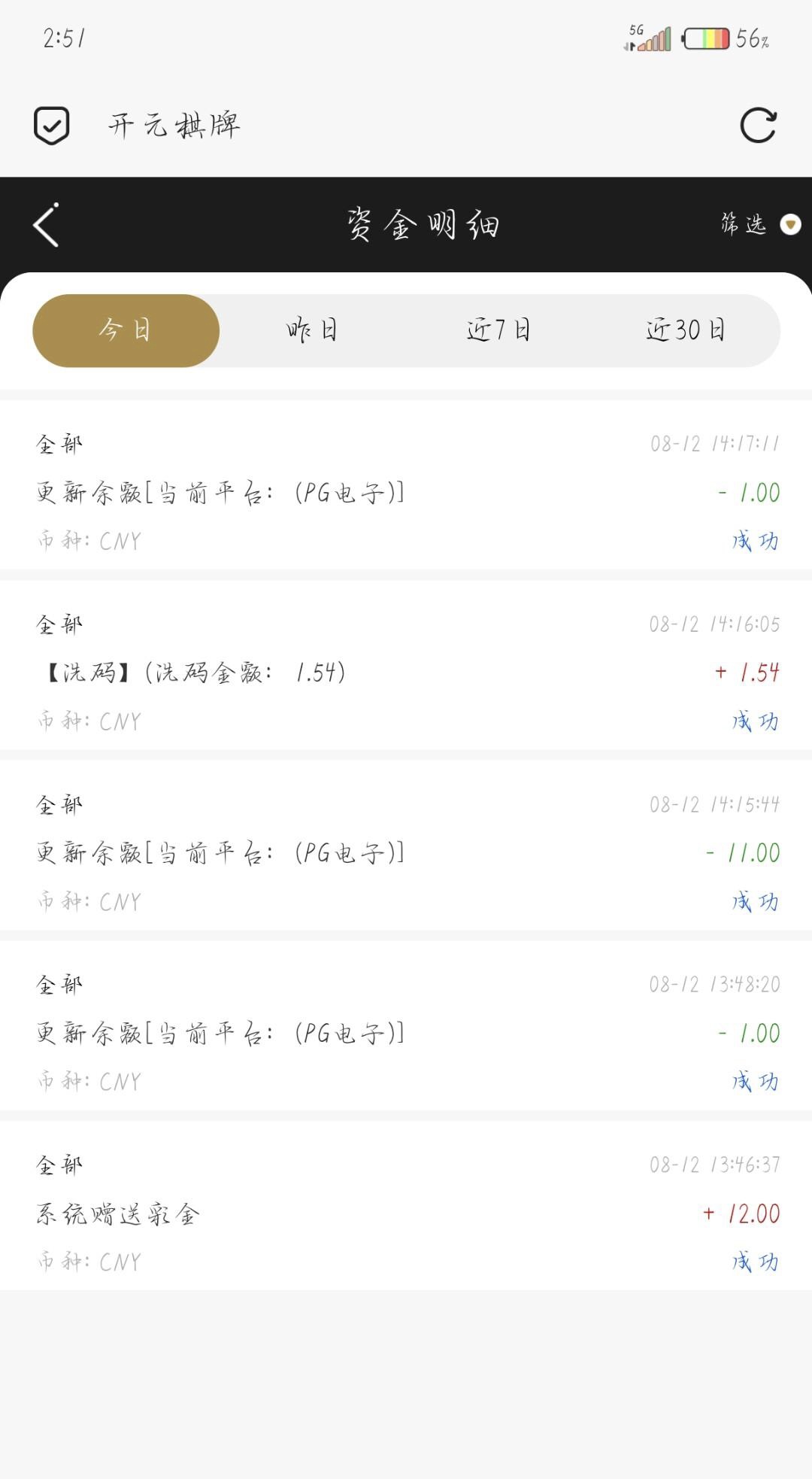Screen dimensions: 812x1479
Task: Show records for 近7日
Action: (498, 330)
